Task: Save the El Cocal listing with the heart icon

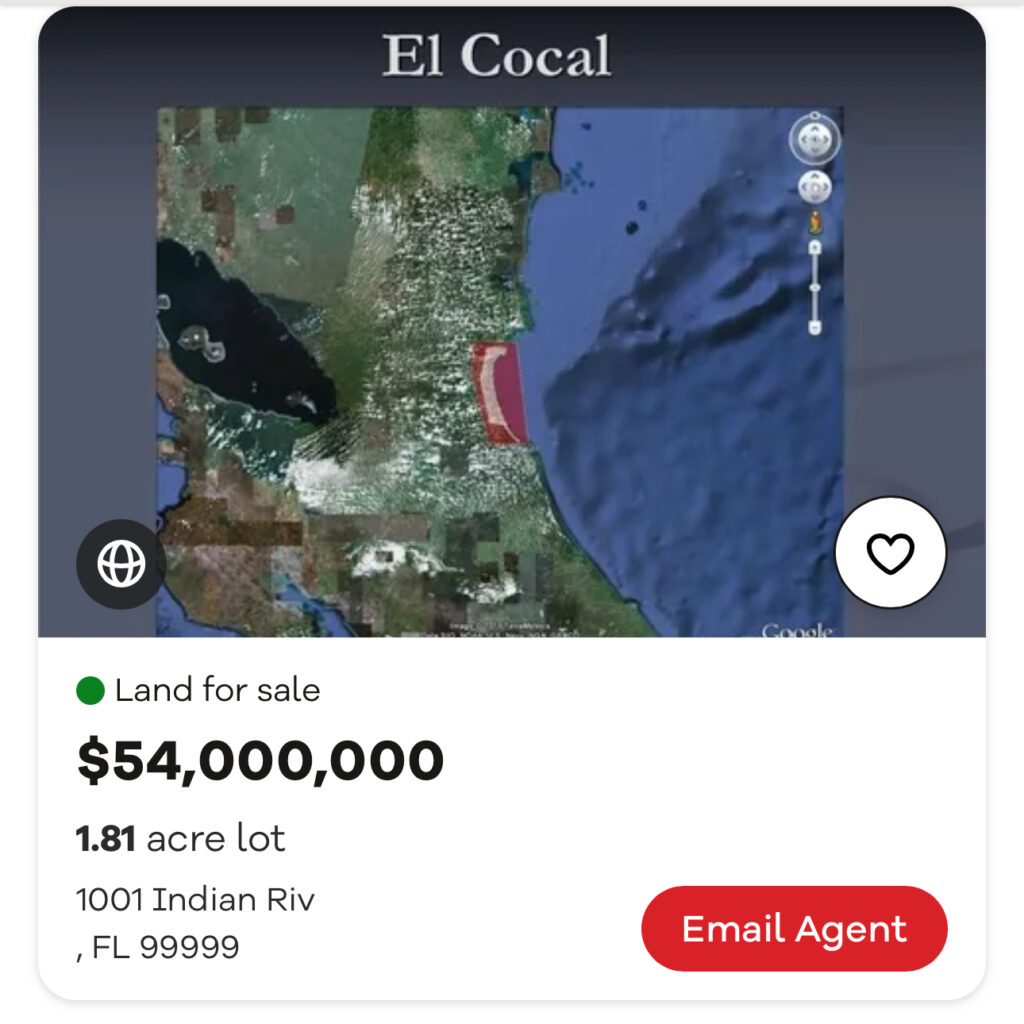Action: click(890, 553)
